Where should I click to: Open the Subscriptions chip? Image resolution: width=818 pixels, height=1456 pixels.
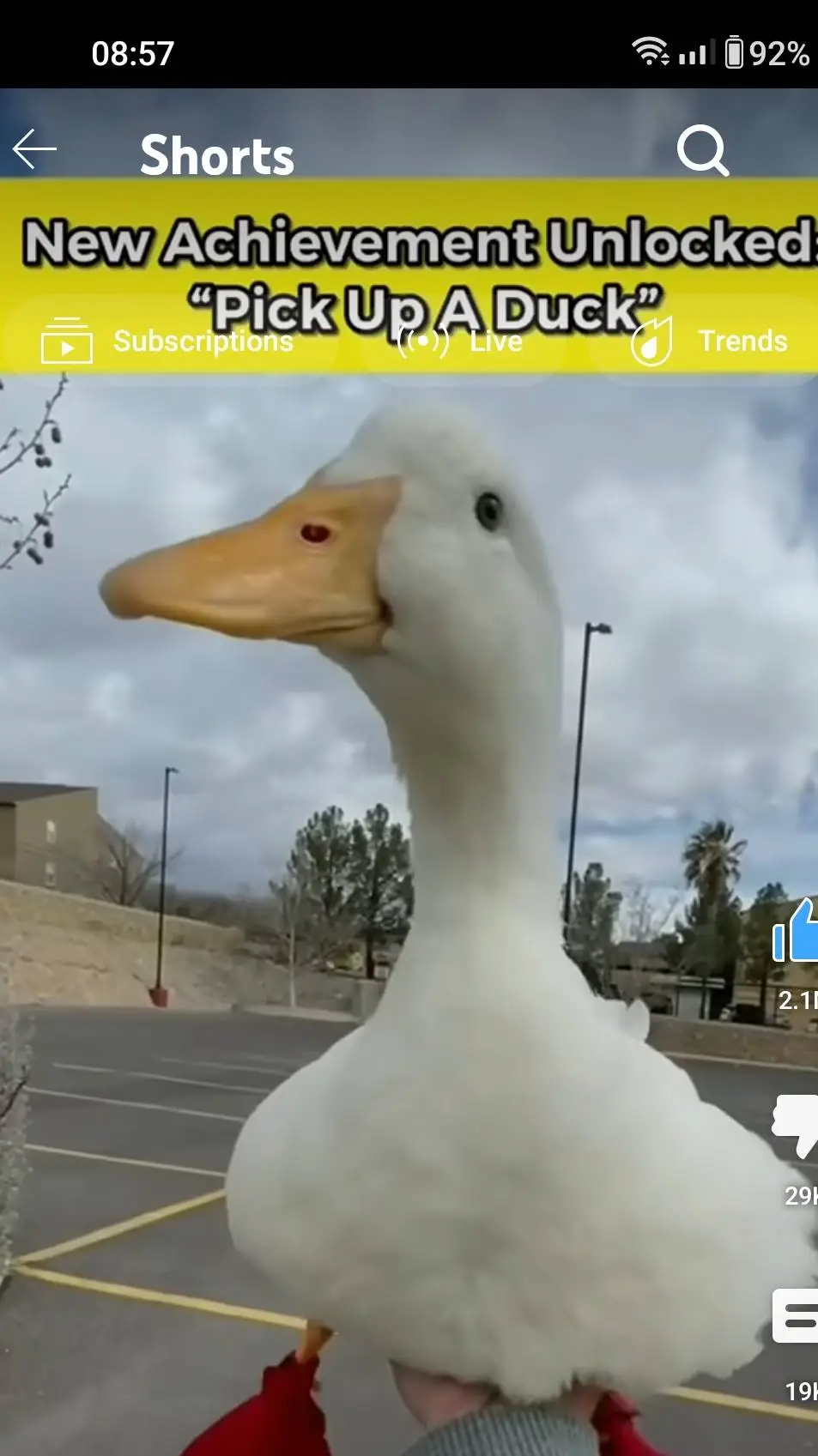click(x=168, y=341)
